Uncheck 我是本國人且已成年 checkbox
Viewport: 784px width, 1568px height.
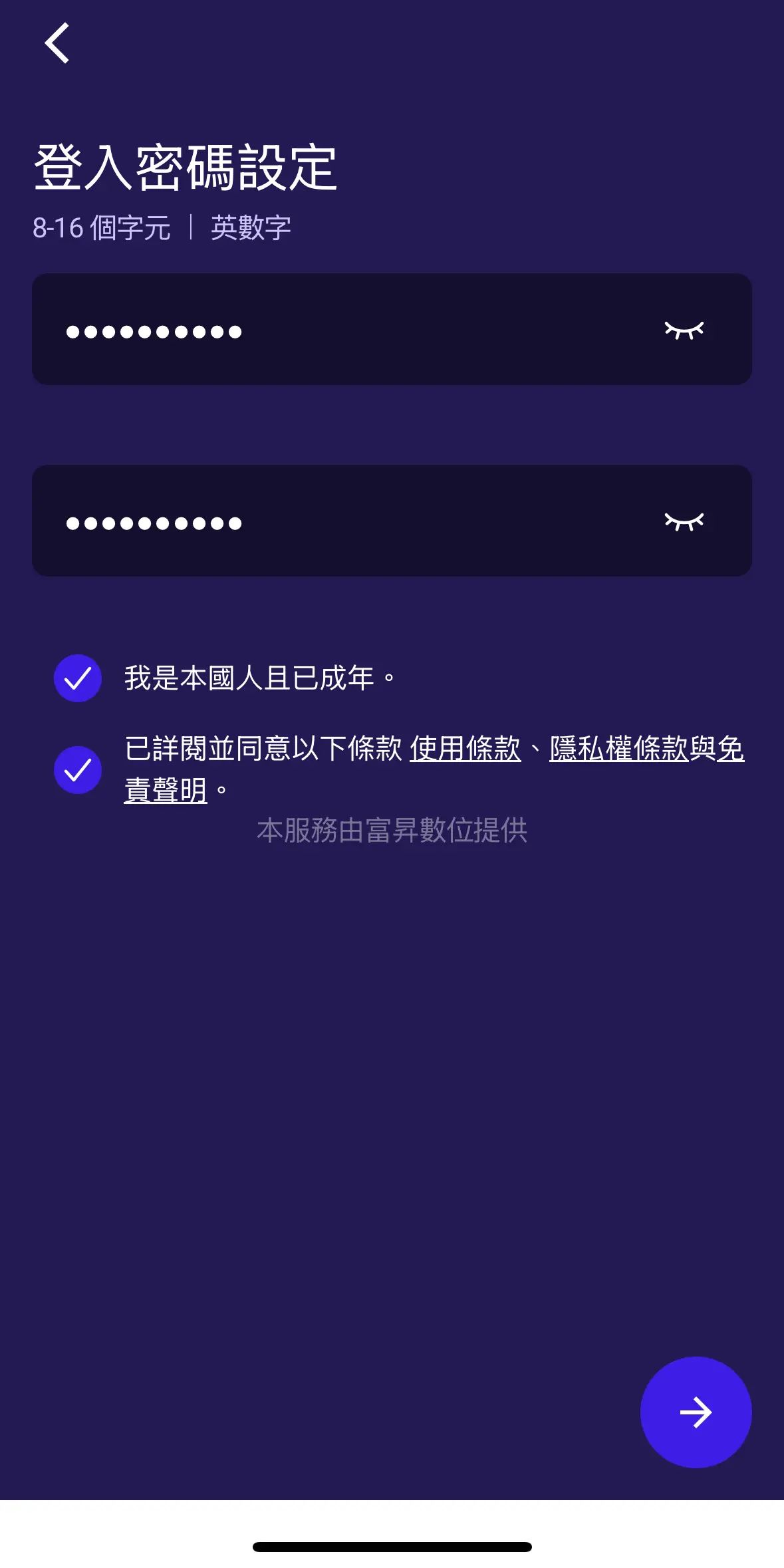tap(78, 678)
